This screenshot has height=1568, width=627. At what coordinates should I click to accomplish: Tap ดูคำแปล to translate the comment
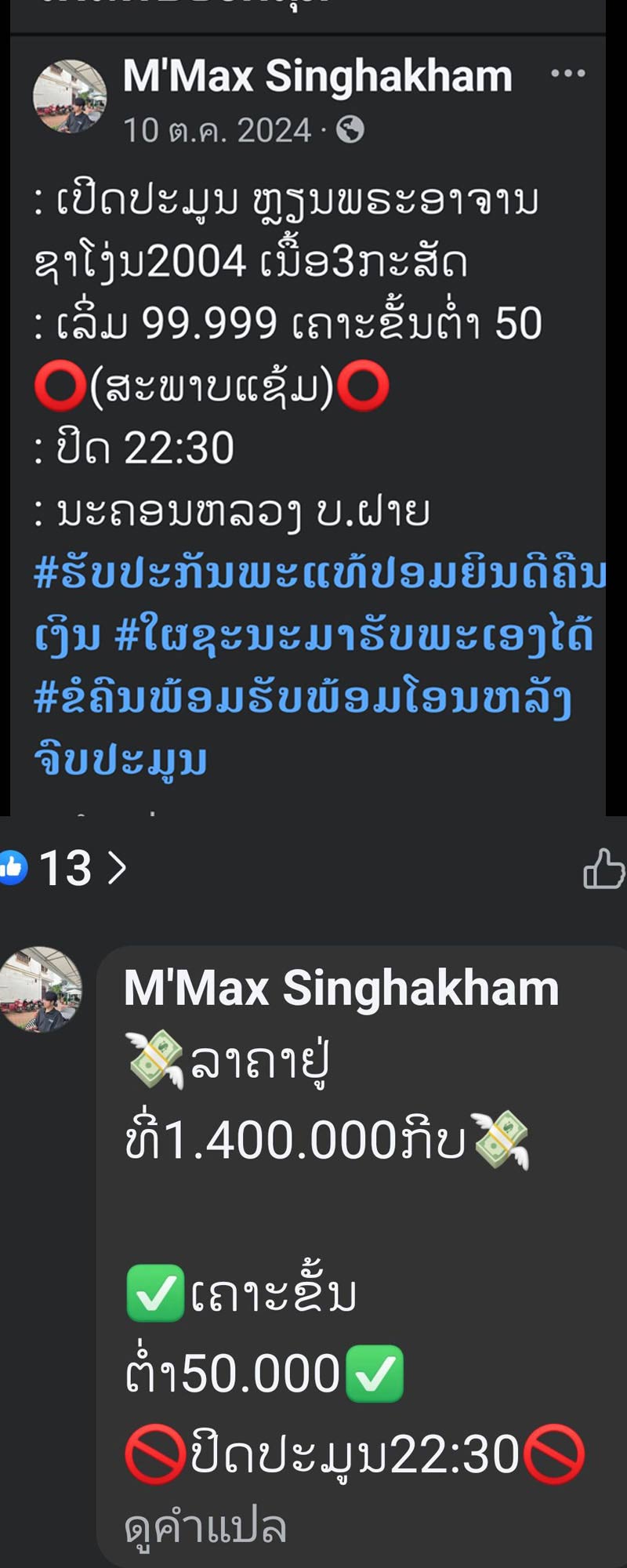point(205,1526)
